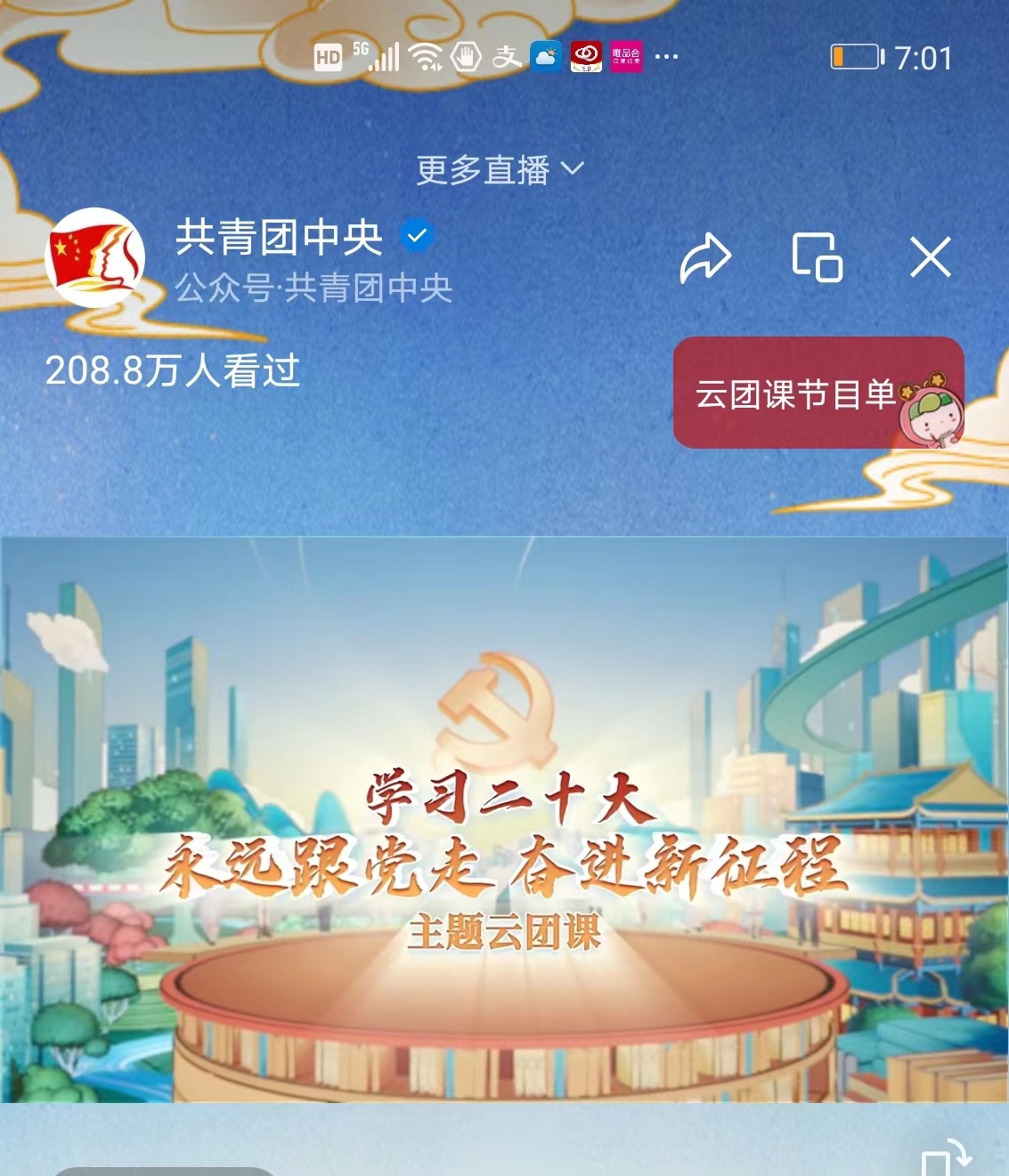
Task: Open the 云团课节目单 program list
Action: 817,393
